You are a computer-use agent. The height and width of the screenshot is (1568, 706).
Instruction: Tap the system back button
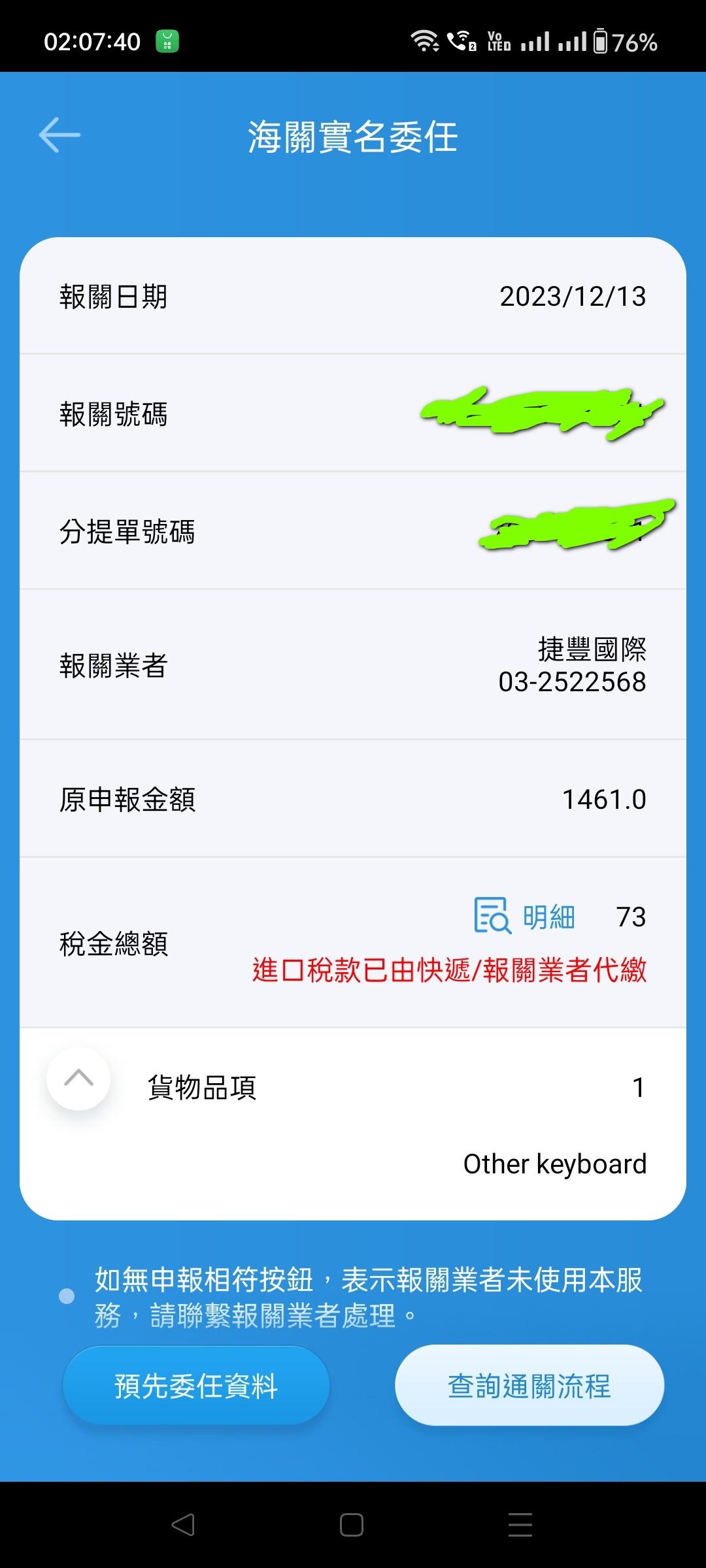coord(183,1525)
